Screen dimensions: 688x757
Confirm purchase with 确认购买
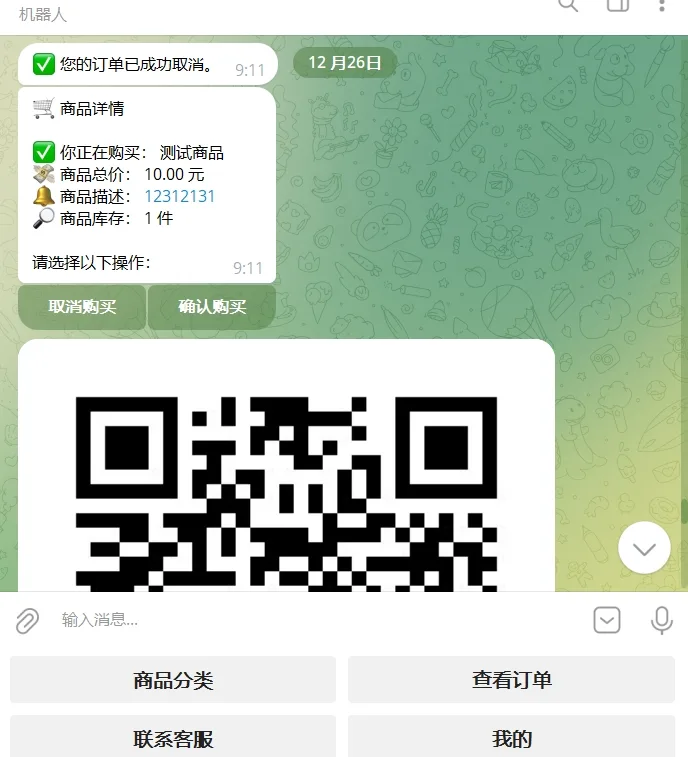[x=212, y=307]
